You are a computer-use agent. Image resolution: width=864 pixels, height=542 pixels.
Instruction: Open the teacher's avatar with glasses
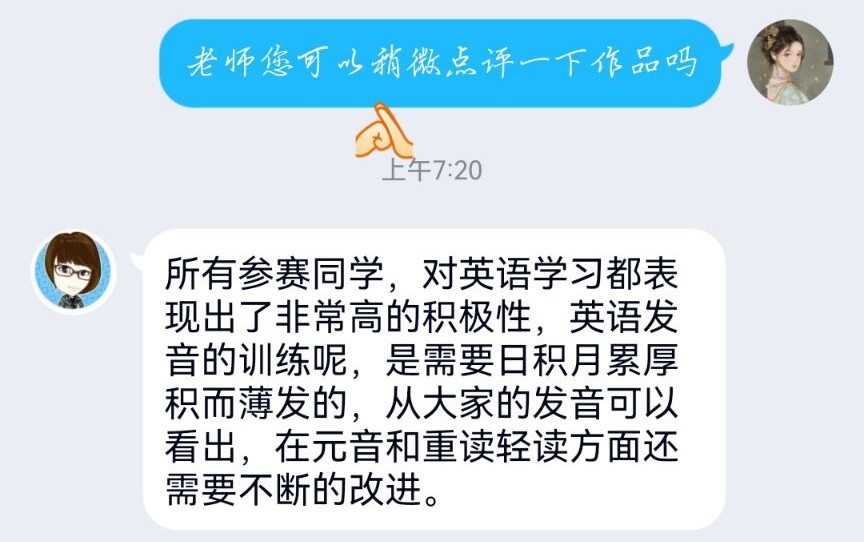[74, 271]
